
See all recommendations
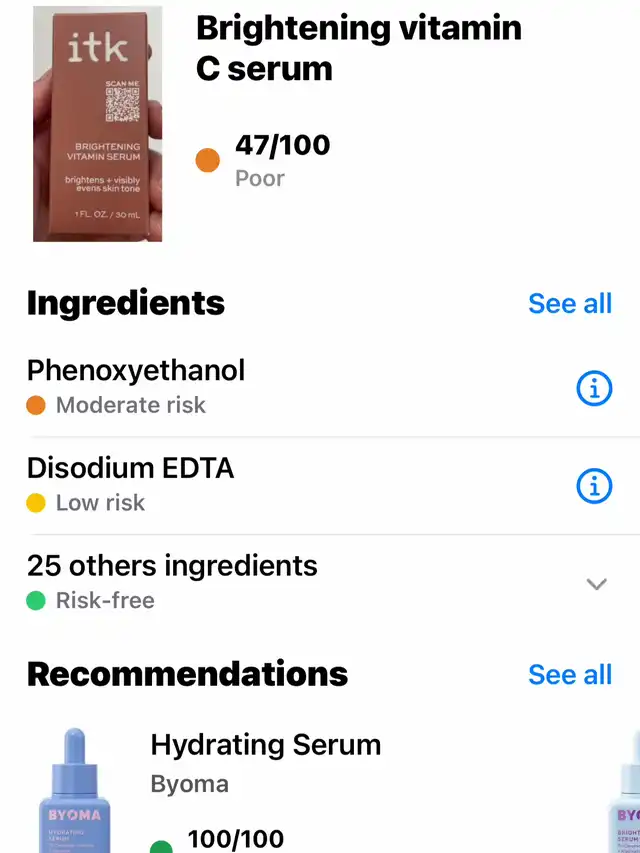569,675
